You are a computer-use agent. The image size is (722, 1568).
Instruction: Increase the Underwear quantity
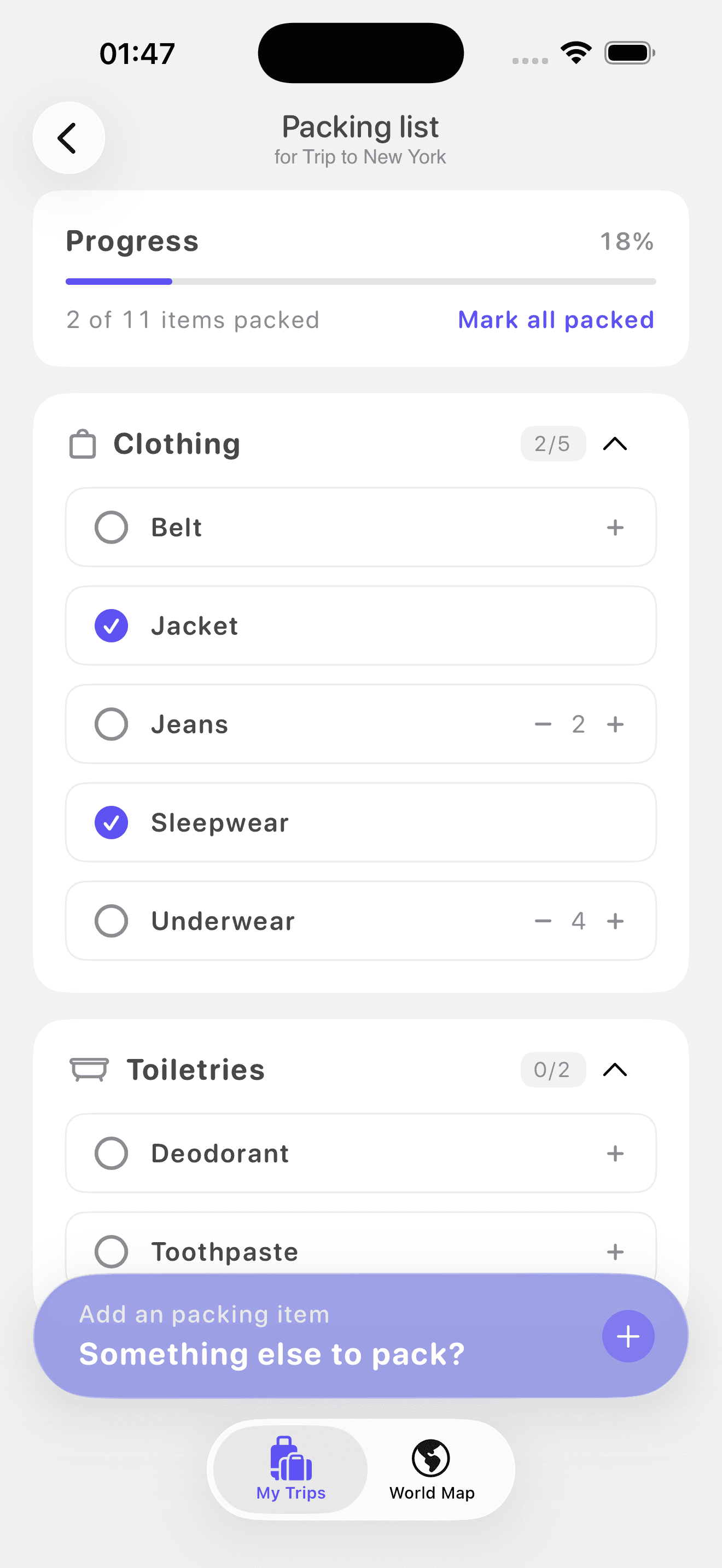click(x=615, y=921)
